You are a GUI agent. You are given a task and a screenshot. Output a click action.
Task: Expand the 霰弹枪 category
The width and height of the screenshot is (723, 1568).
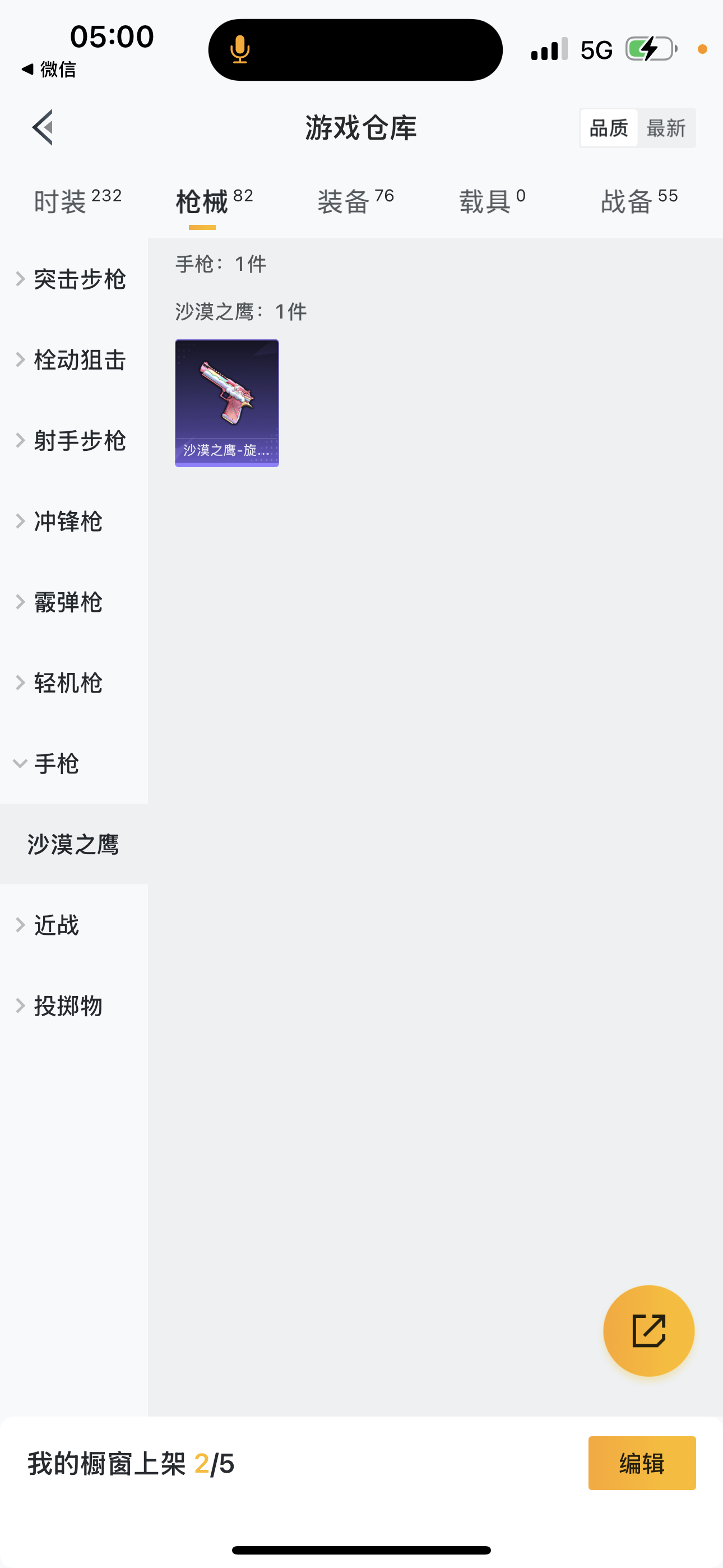(67, 603)
